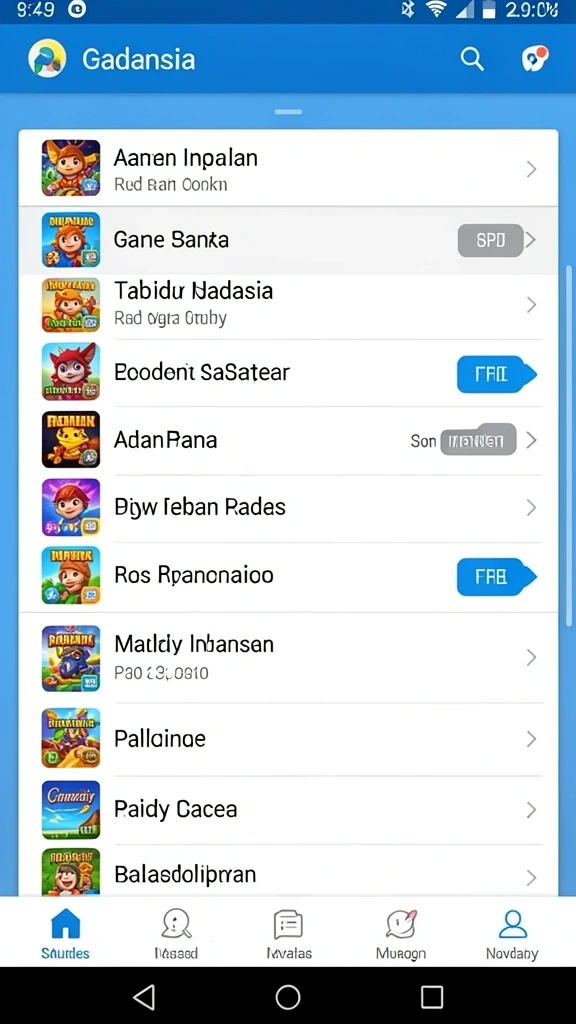The width and height of the screenshot is (576, 1024).
Task: Open the AdanPana row
Action: tap(288, 440)
